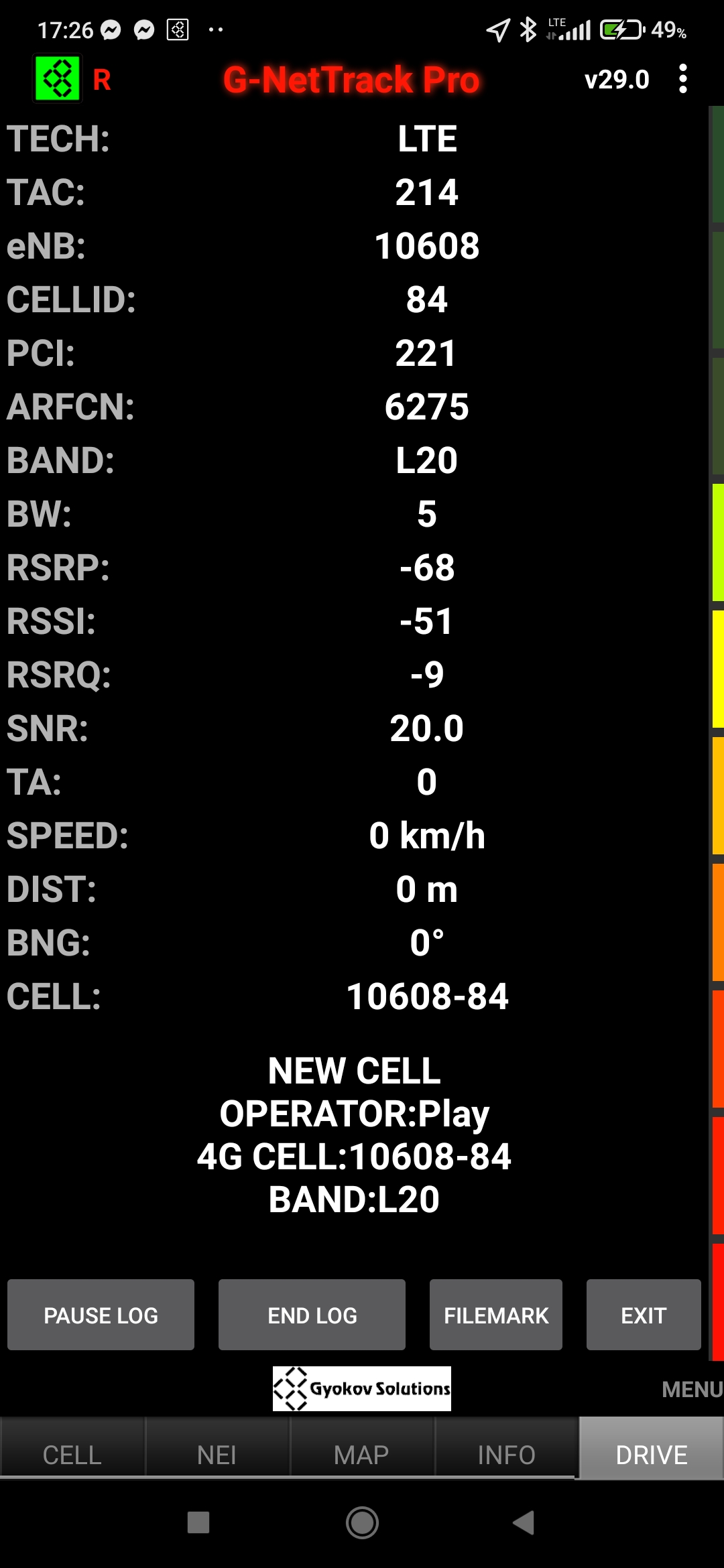Switch to the CELL tab

[72, 1455]
